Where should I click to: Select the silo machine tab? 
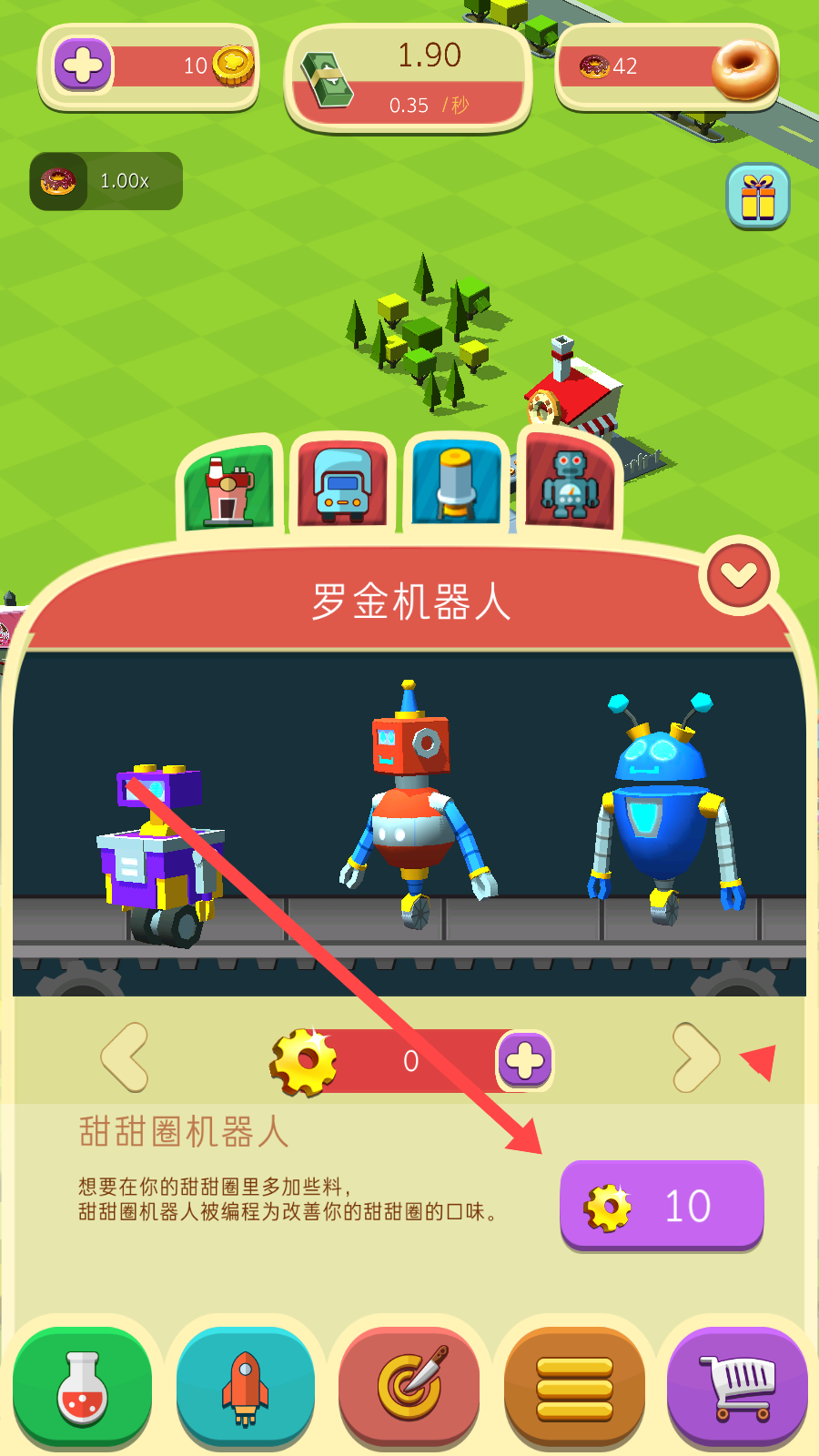(455, 483)
